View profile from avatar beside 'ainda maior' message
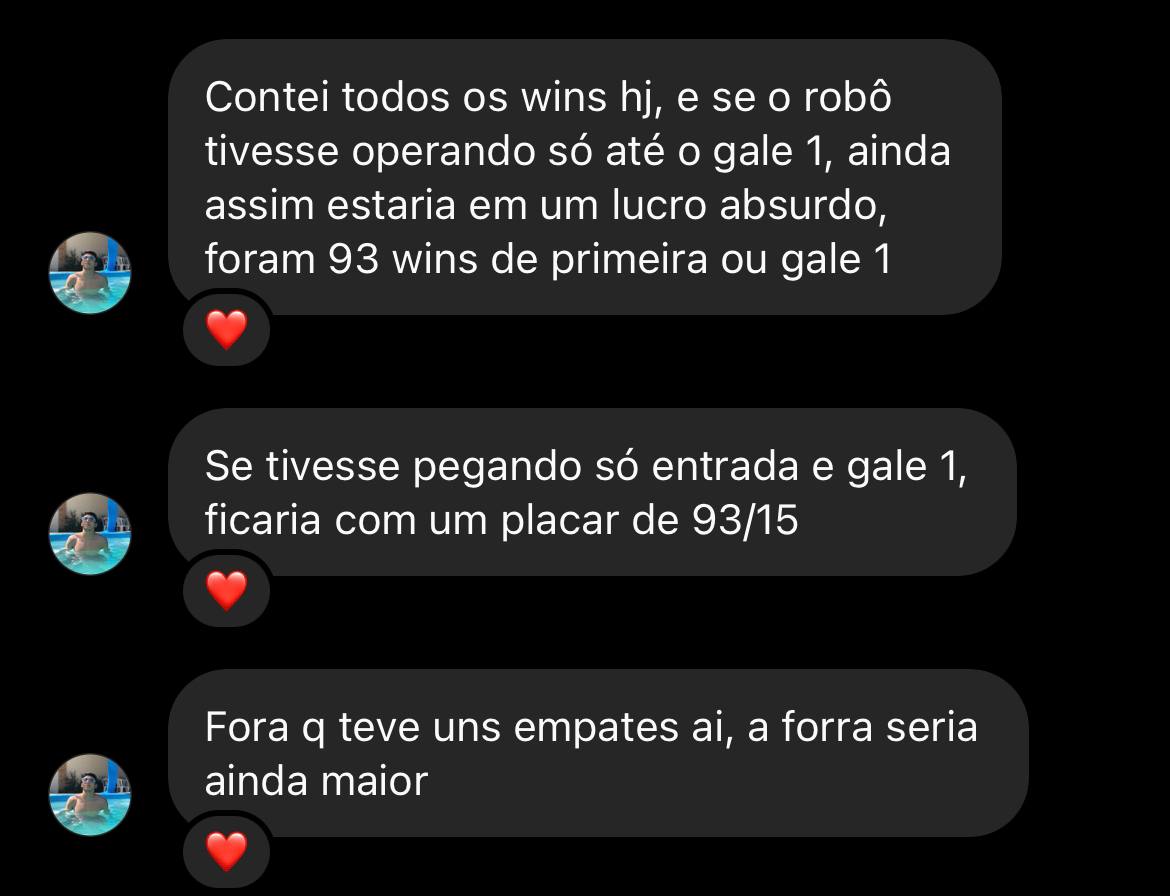Screen dimensions: 1170x896 pos(91,795)
